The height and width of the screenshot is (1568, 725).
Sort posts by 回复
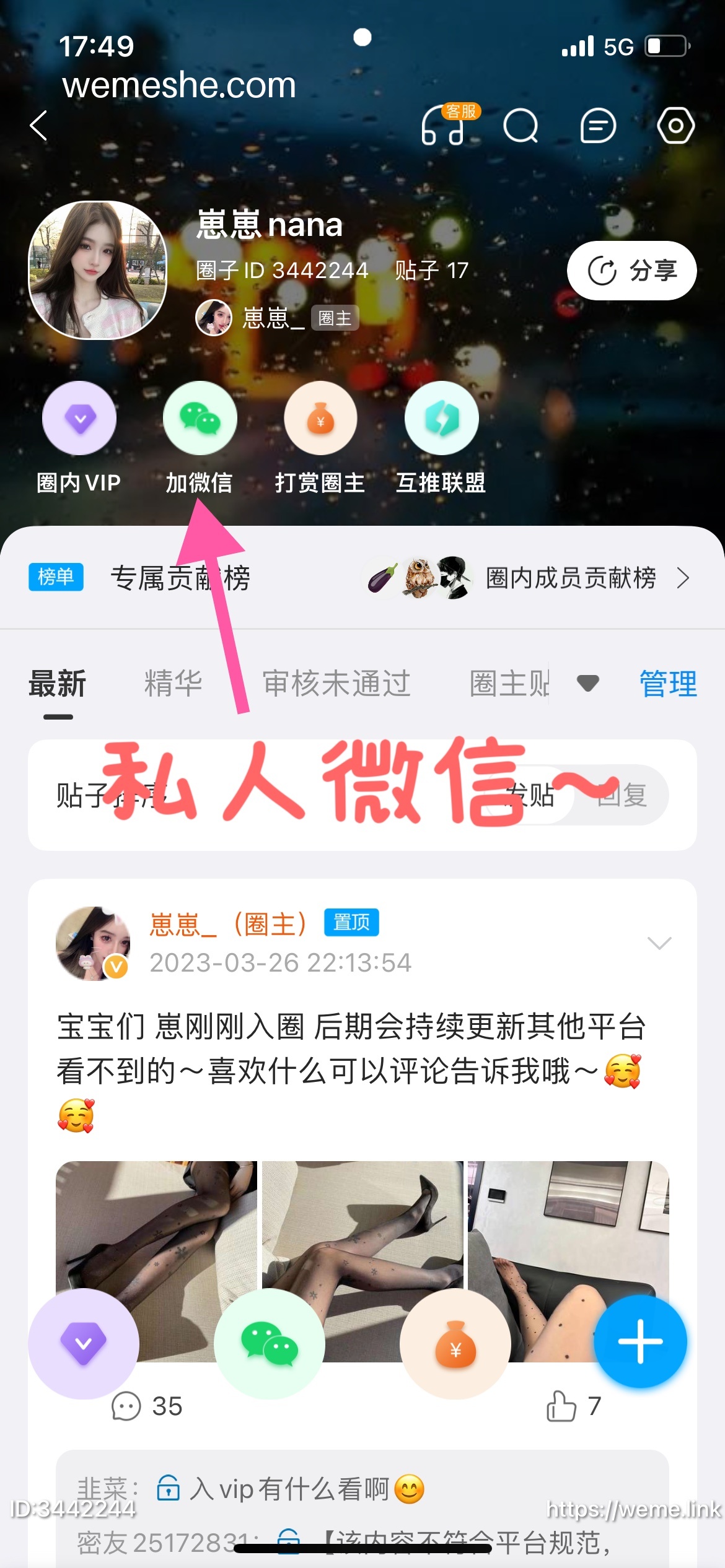tap(622, 795)
